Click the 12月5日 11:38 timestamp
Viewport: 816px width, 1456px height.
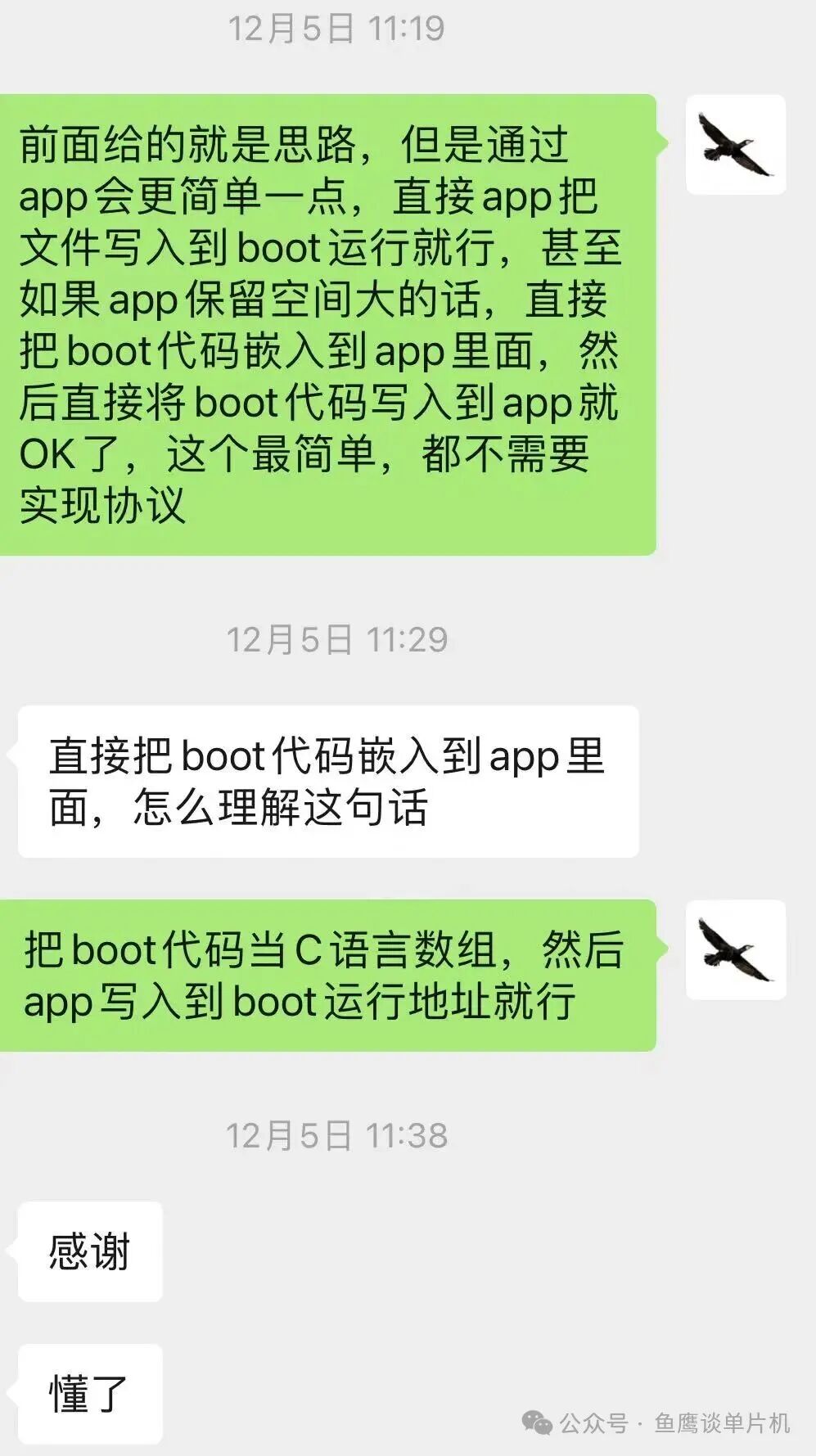pos(336,1134)
